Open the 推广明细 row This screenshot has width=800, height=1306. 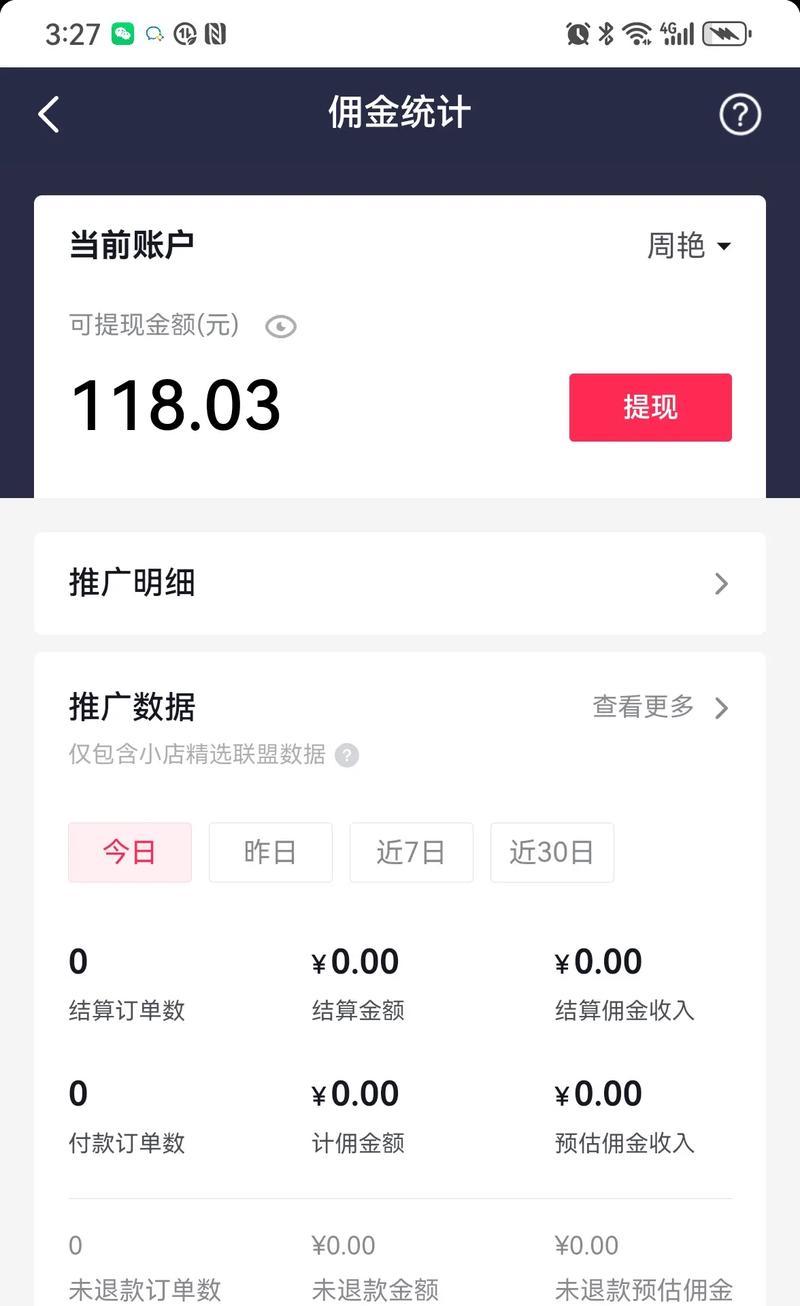click(400, 583)
